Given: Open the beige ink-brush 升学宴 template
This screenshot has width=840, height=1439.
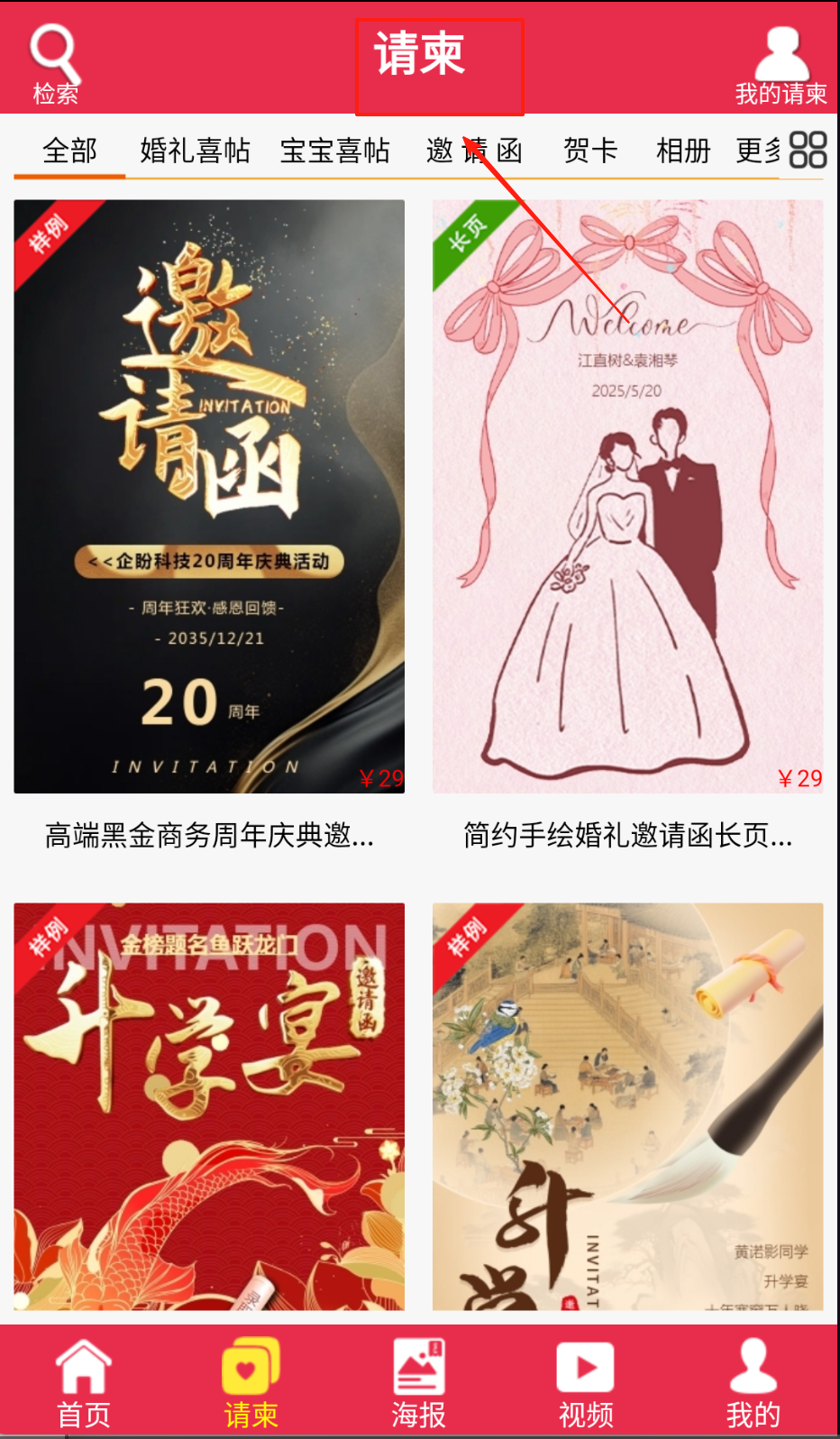Looking at the screenshot, I should click(627, 1105).
